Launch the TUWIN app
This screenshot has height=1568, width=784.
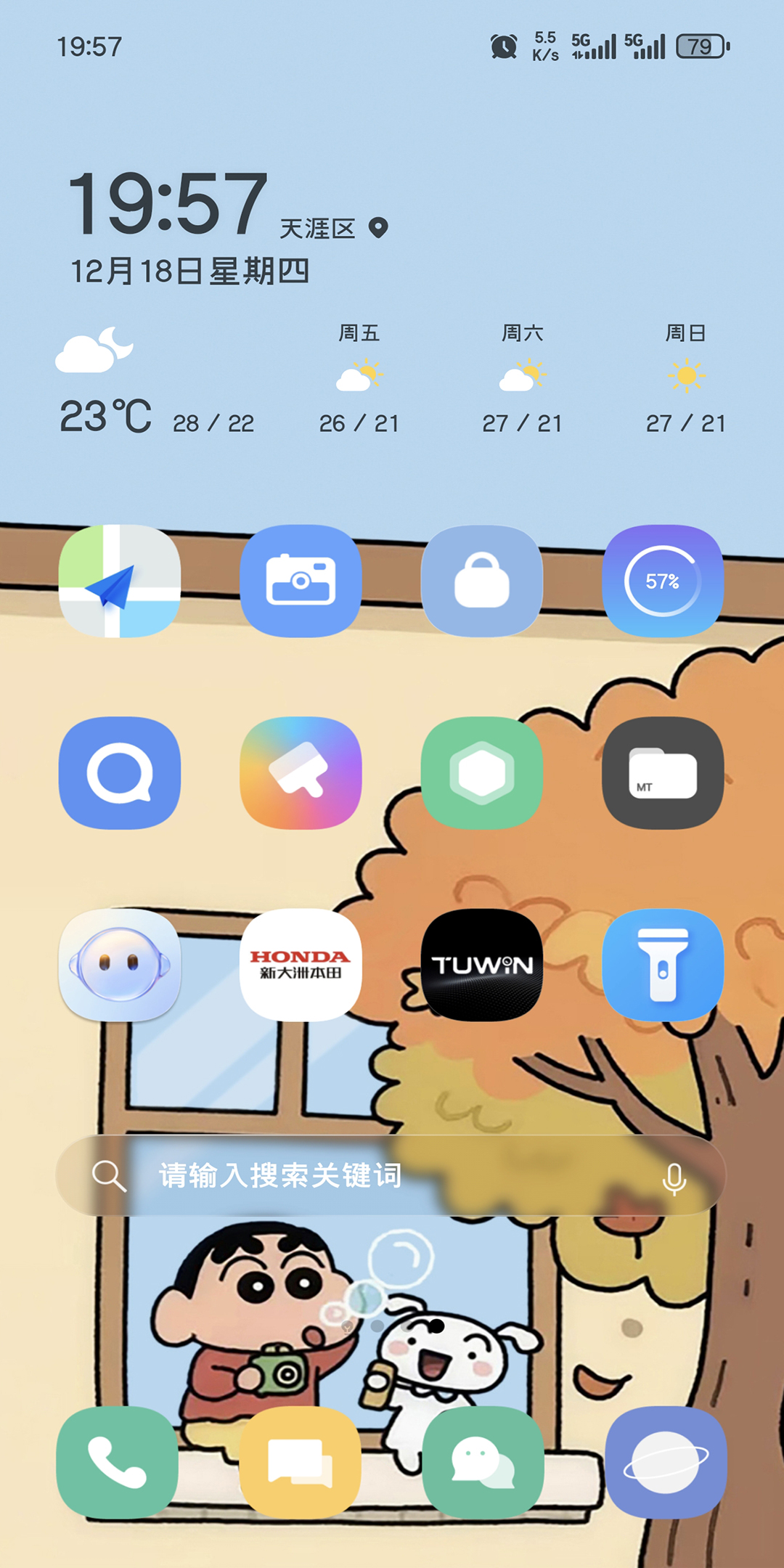click(x=481, y=965)
